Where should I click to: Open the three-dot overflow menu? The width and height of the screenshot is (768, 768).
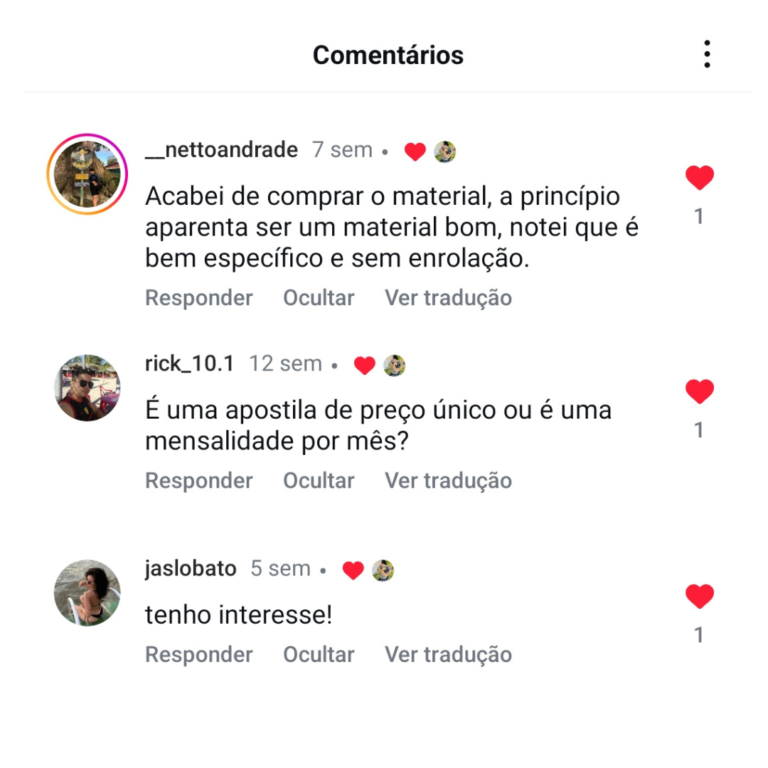point(707,54)
